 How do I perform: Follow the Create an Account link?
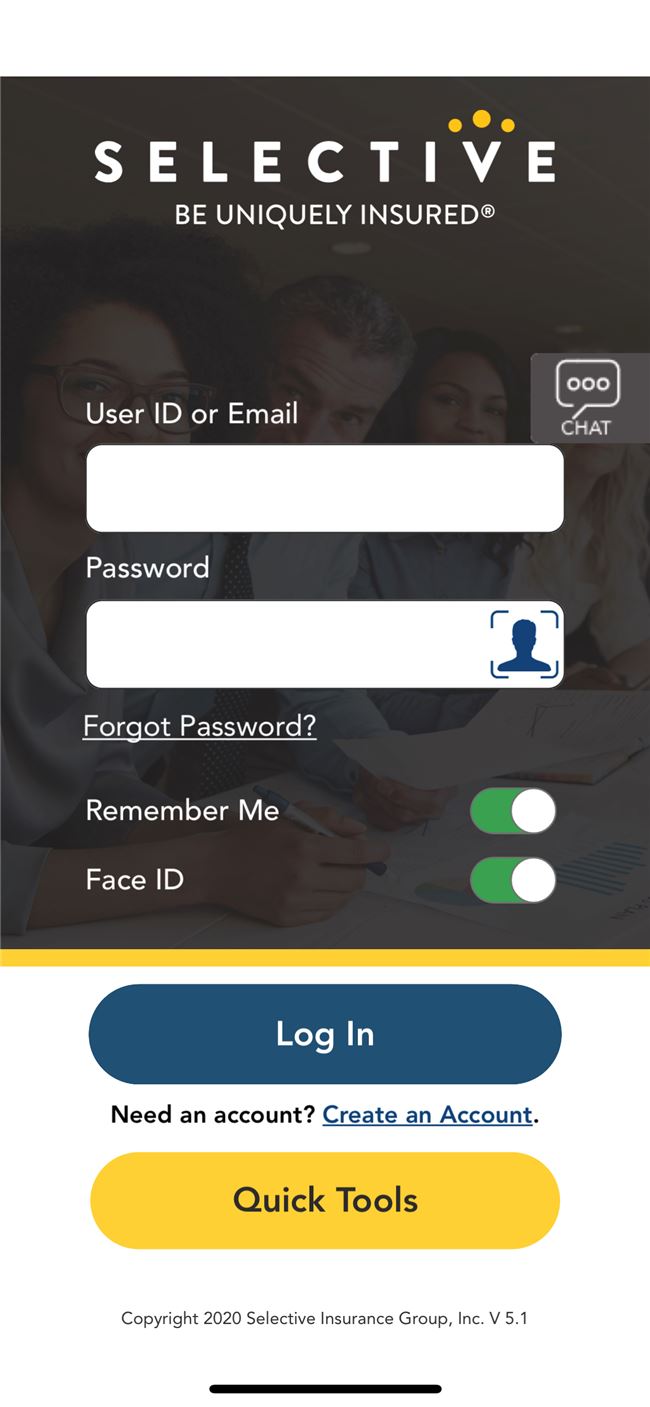pyautogui.click(x=427, y=1114)
